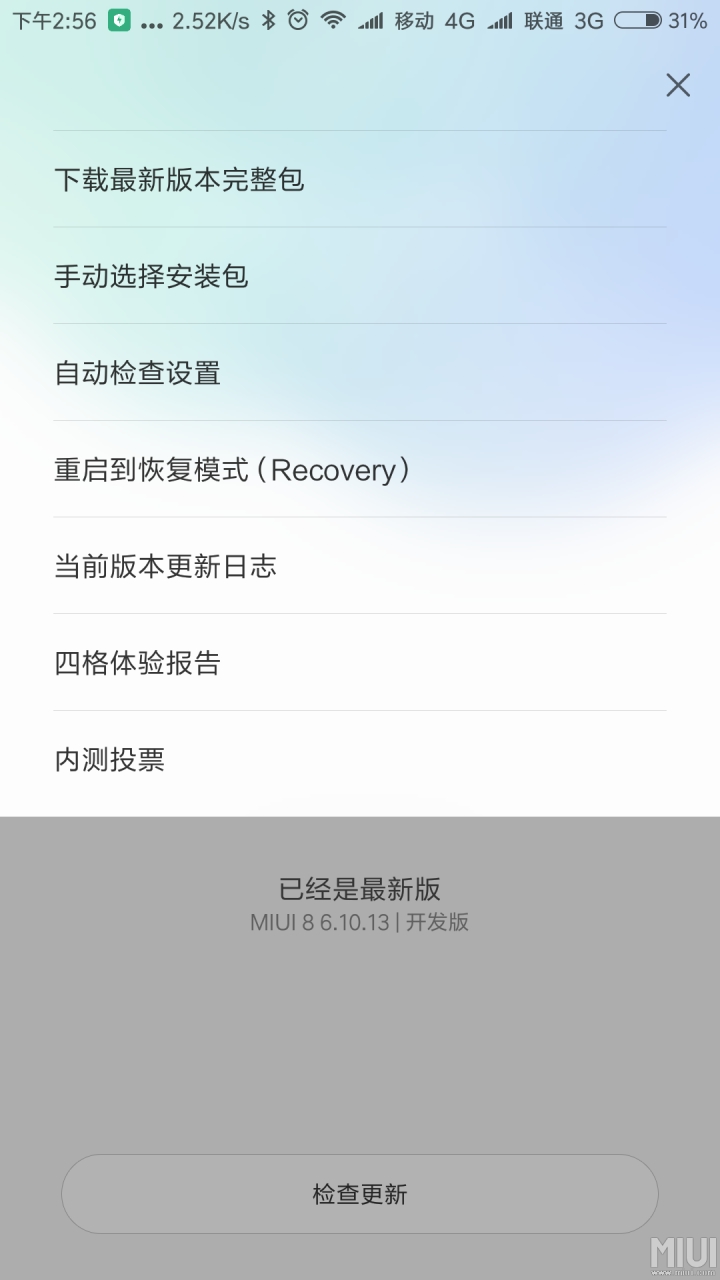Open 下载最新版本完整包 option

182,180
